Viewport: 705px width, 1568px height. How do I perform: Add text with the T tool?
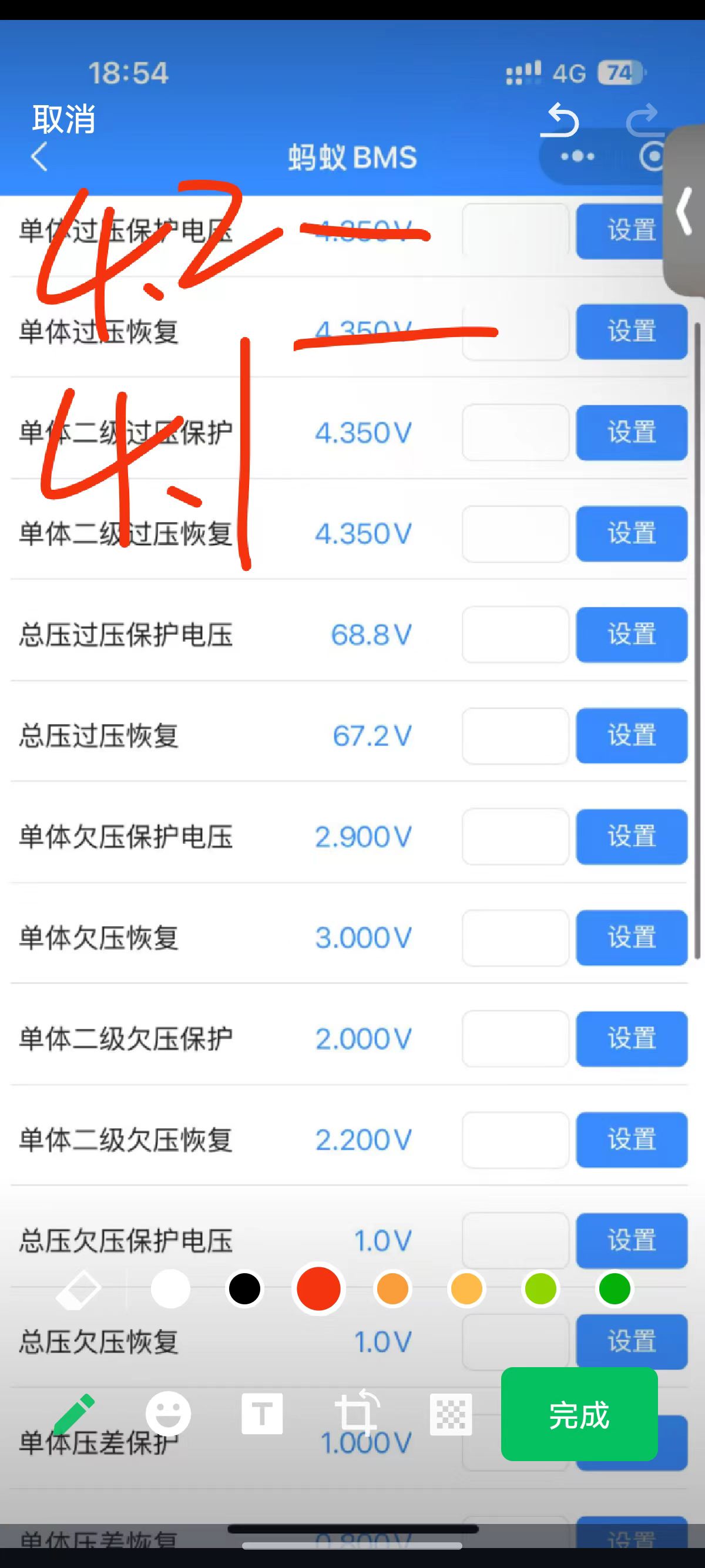(x=262, y=1414)
